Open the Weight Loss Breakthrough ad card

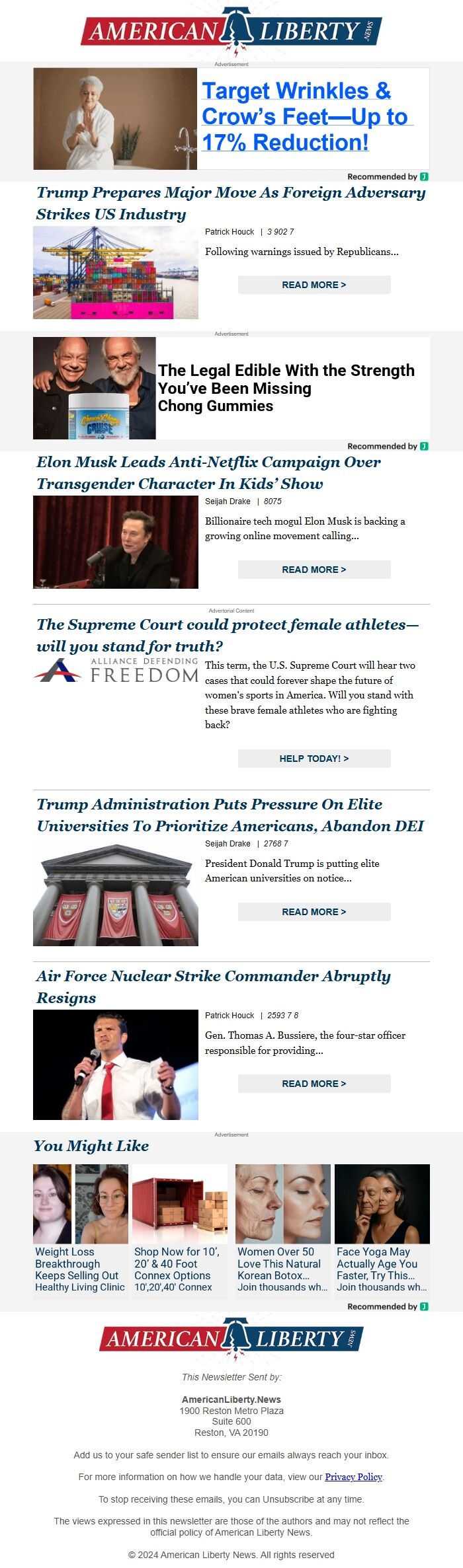(x=81, y=1230)
